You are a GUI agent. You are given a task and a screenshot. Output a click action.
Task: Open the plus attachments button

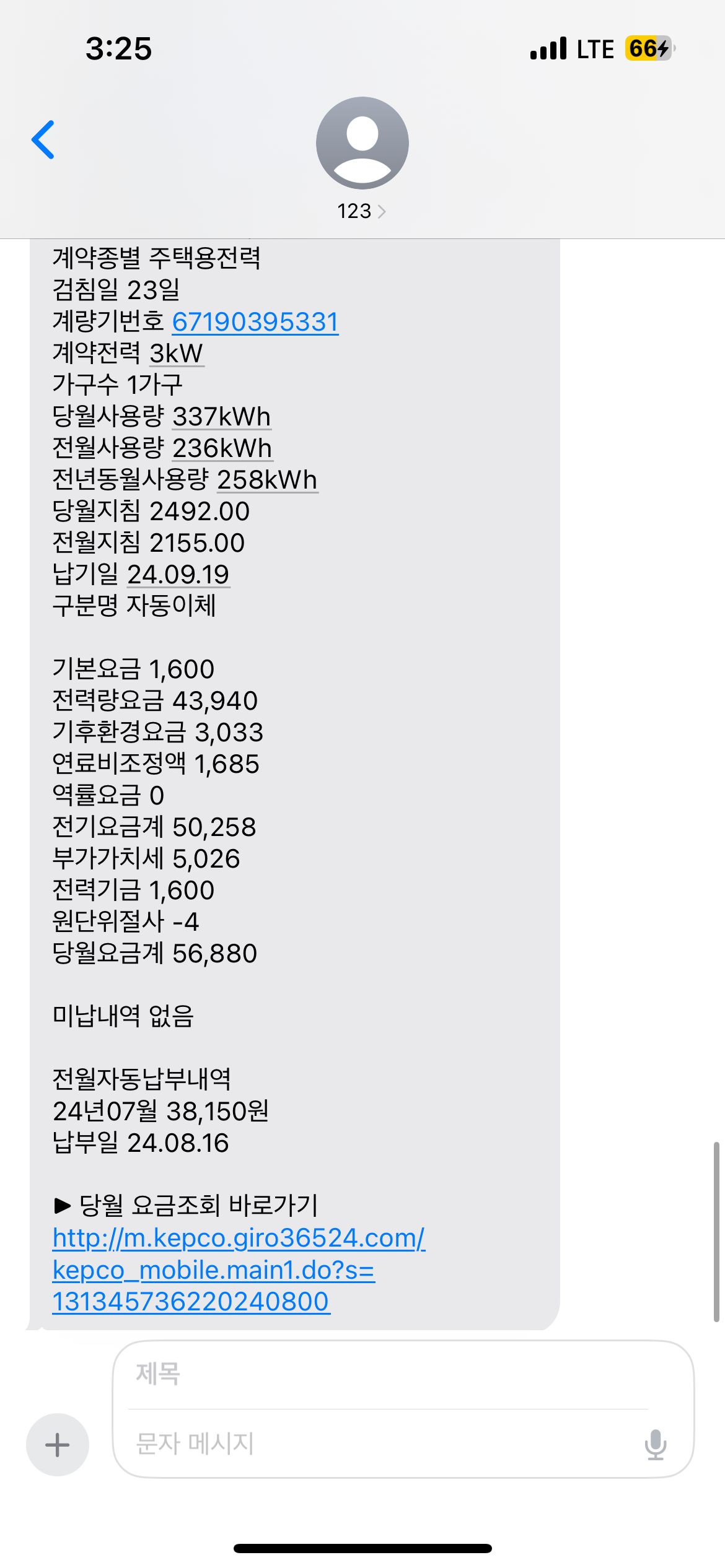(58, 1445)
